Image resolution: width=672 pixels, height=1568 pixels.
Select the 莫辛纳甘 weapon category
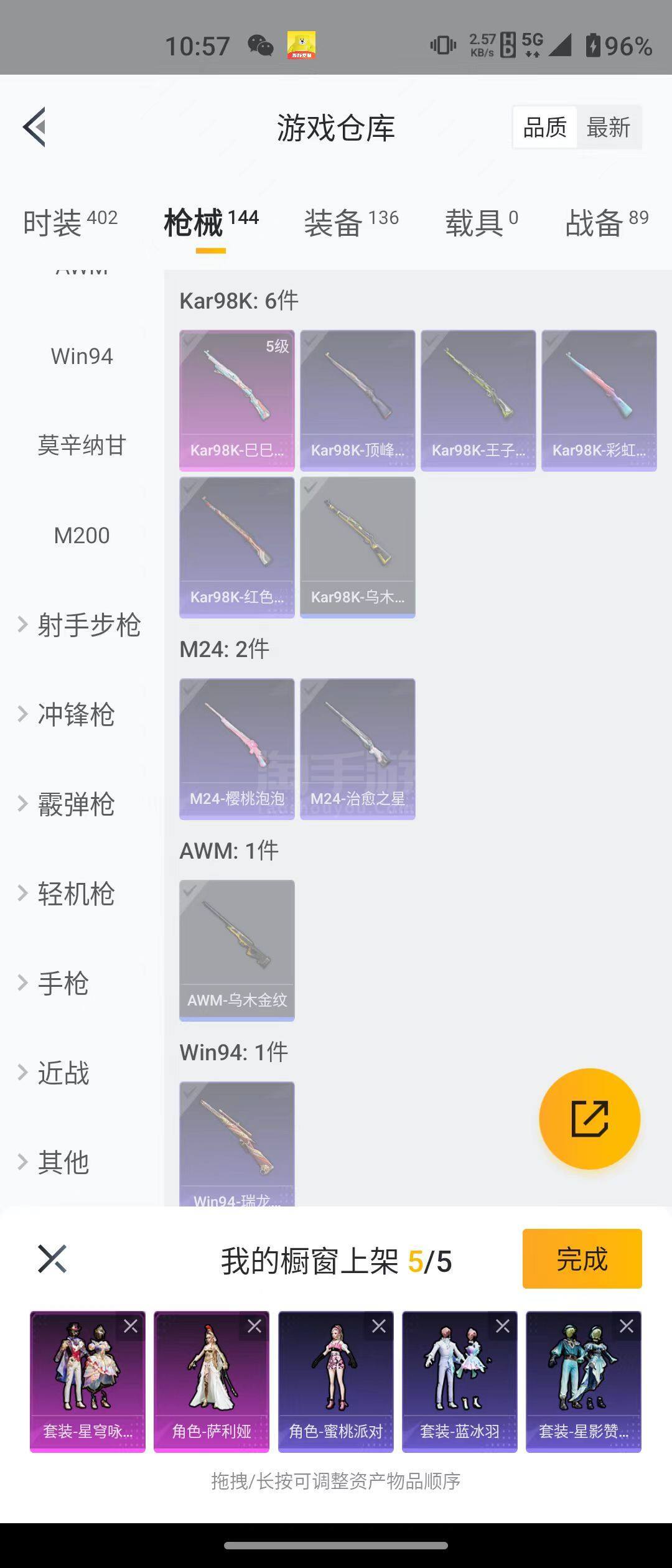point(82,446)
